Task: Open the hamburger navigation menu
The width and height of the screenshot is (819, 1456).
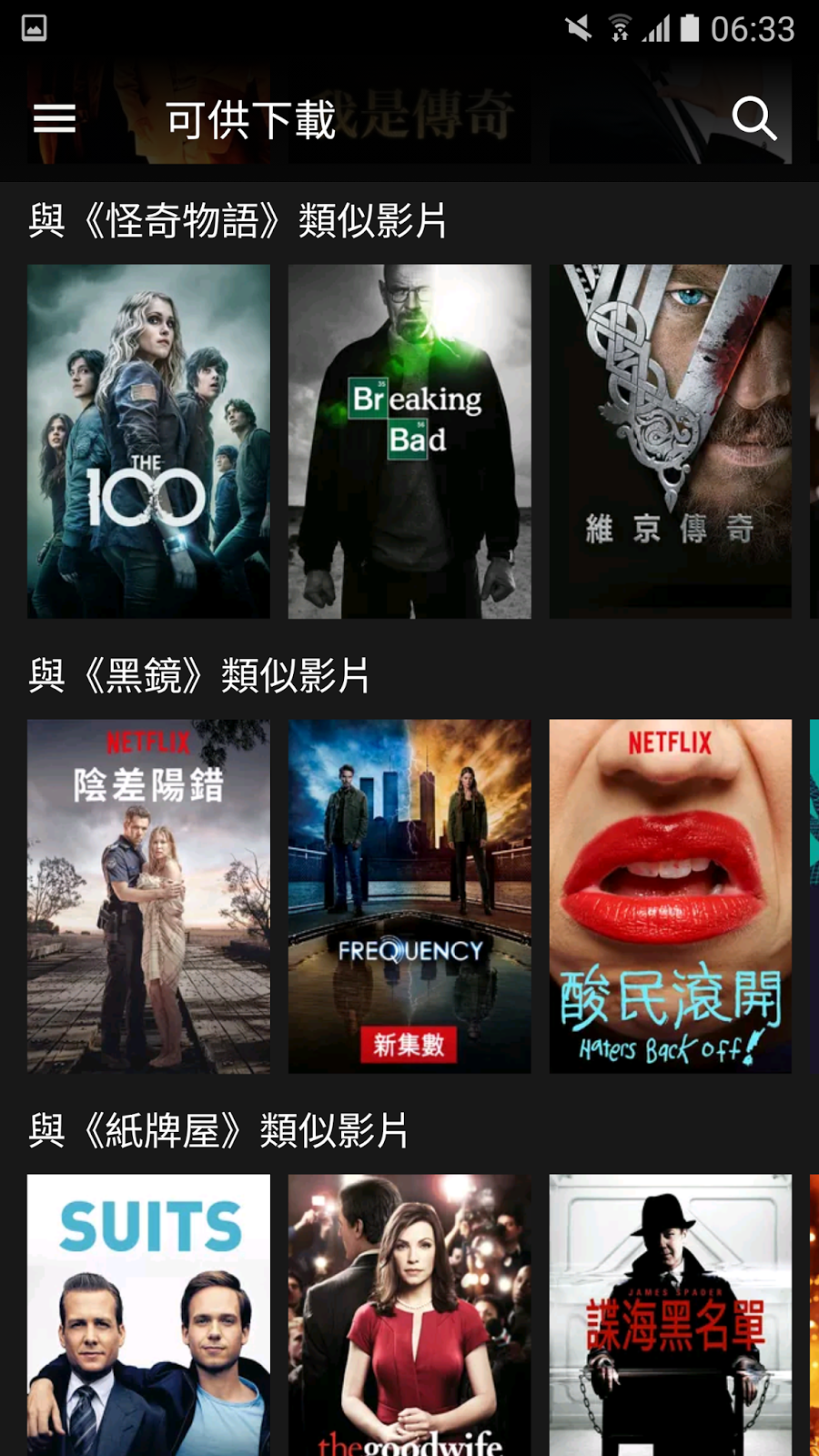Action: pyautogui.click(x=55, y=118)
